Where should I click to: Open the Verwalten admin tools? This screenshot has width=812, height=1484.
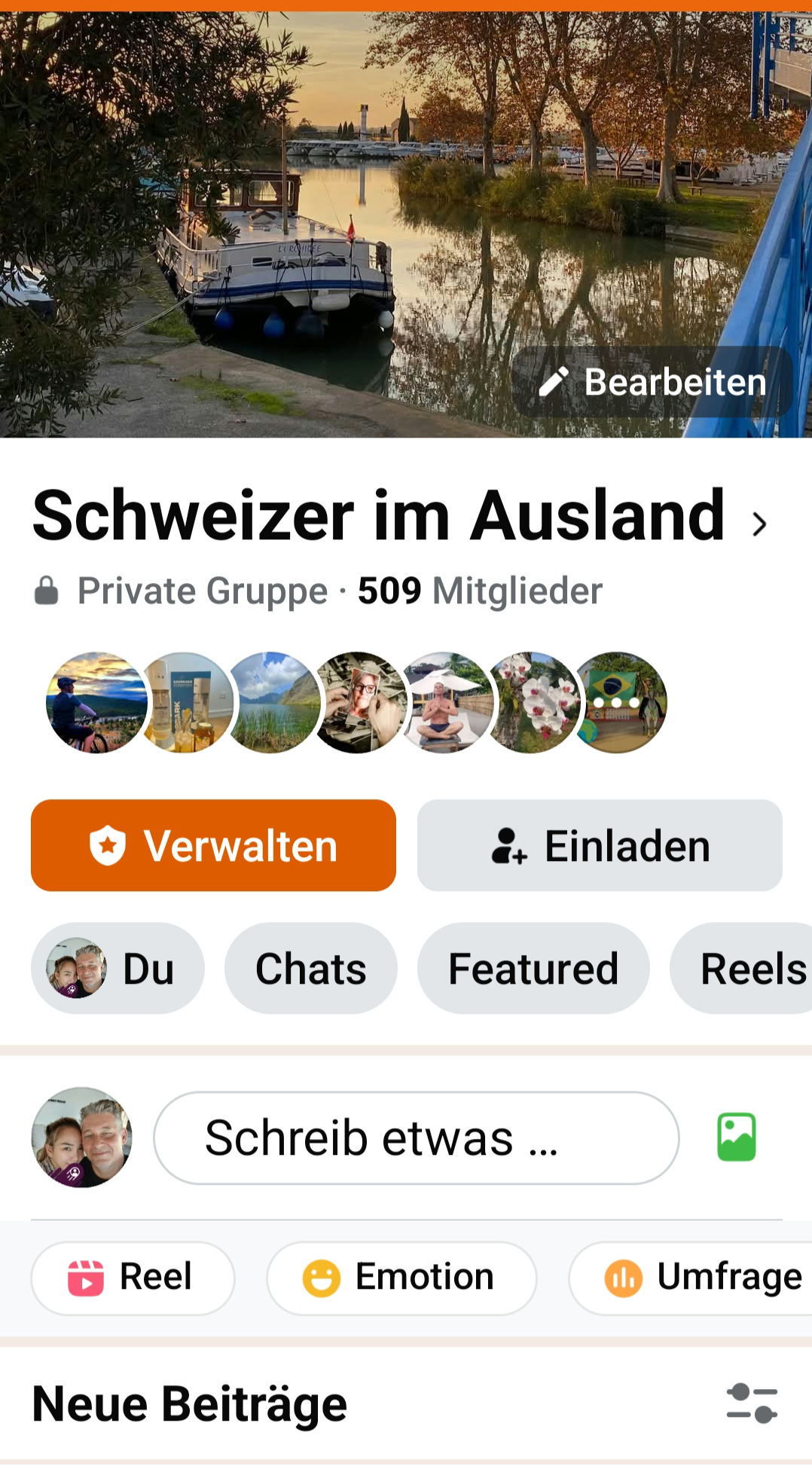point(213,845)
